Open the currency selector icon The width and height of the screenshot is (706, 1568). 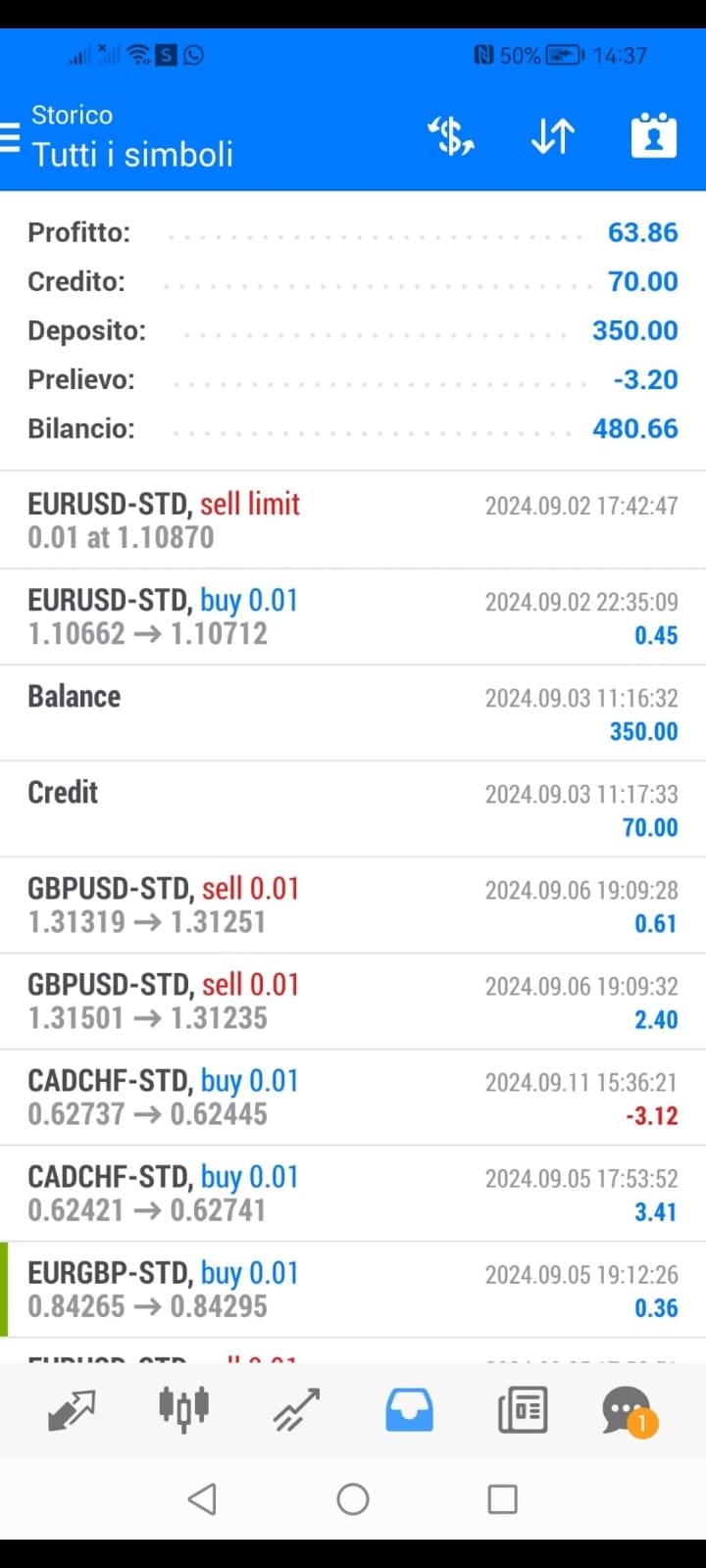click(451, 137)
